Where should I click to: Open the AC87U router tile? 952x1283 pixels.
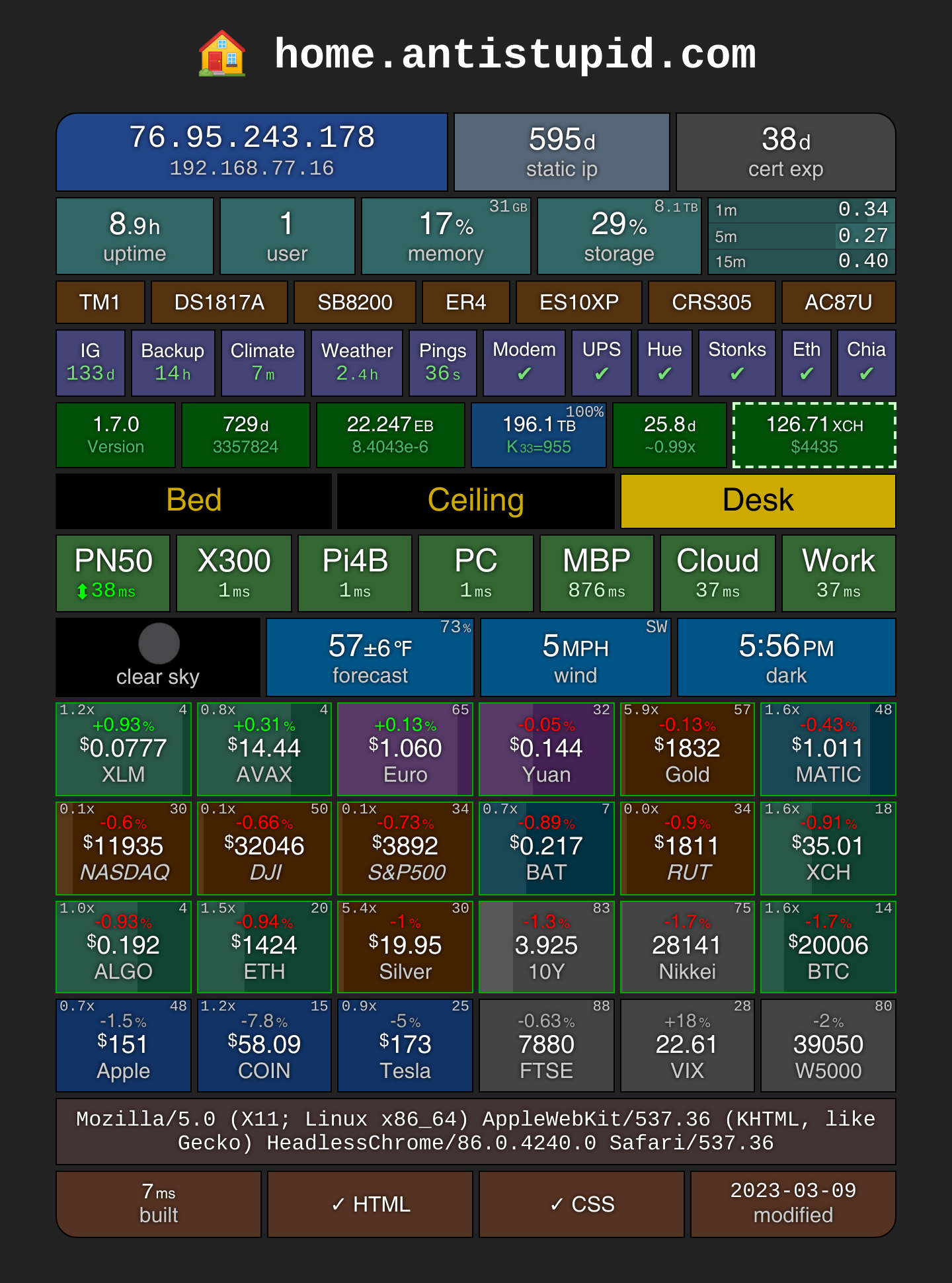839,302
